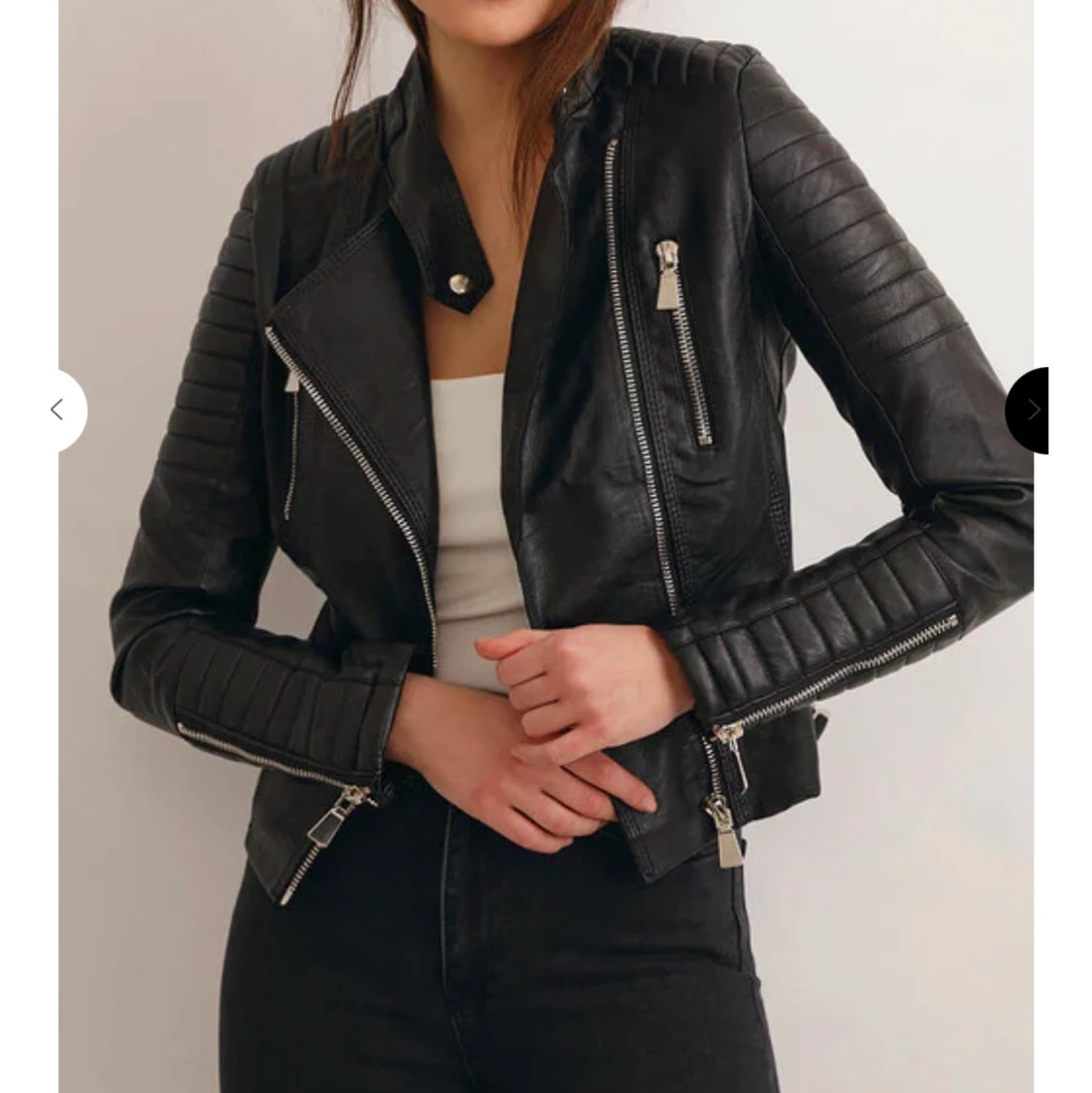This screenshot has width=1092, height=1093.
Task: Go to the previous product image
Action: coord(58,411)
